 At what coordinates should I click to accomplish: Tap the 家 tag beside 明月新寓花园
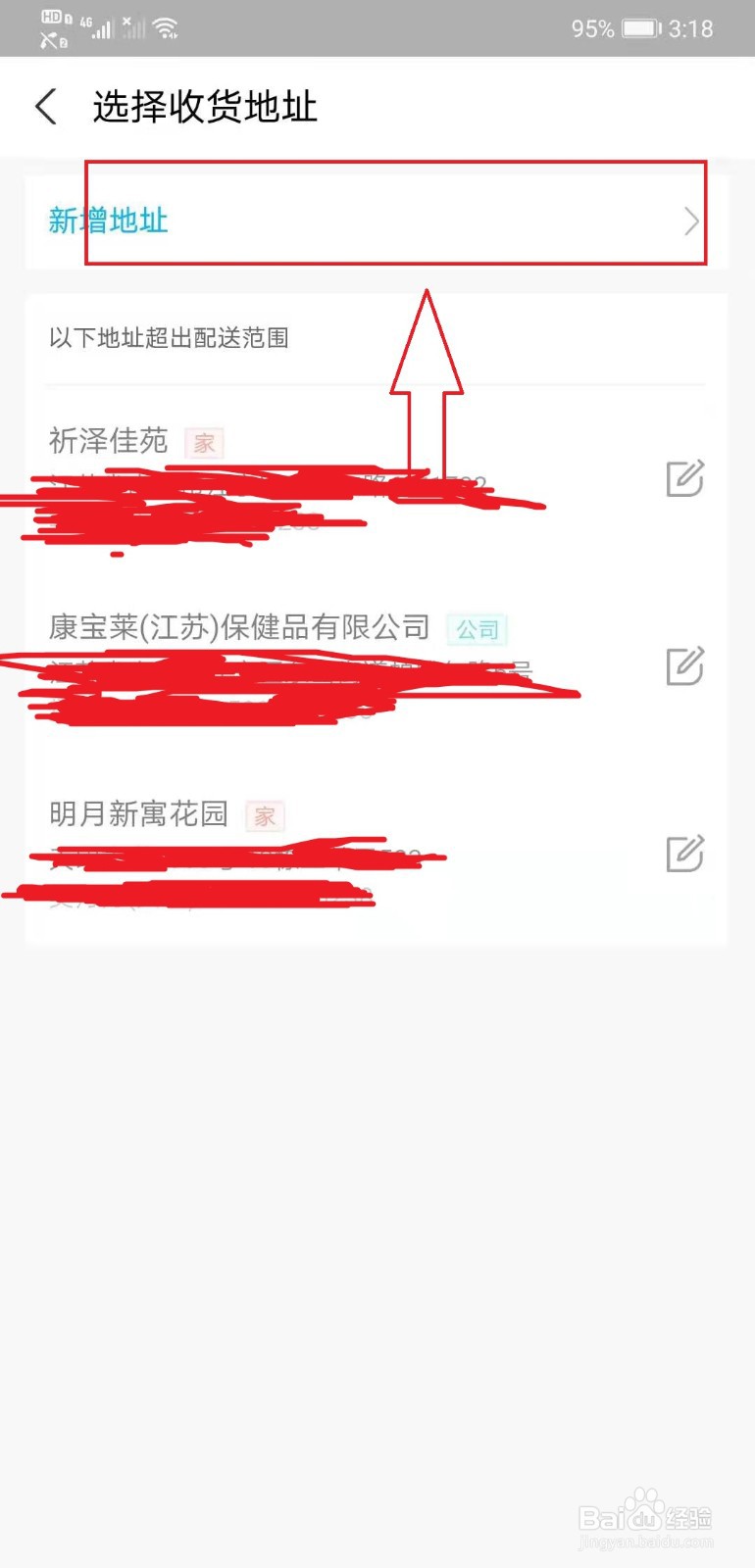click(x=264, y=815)
